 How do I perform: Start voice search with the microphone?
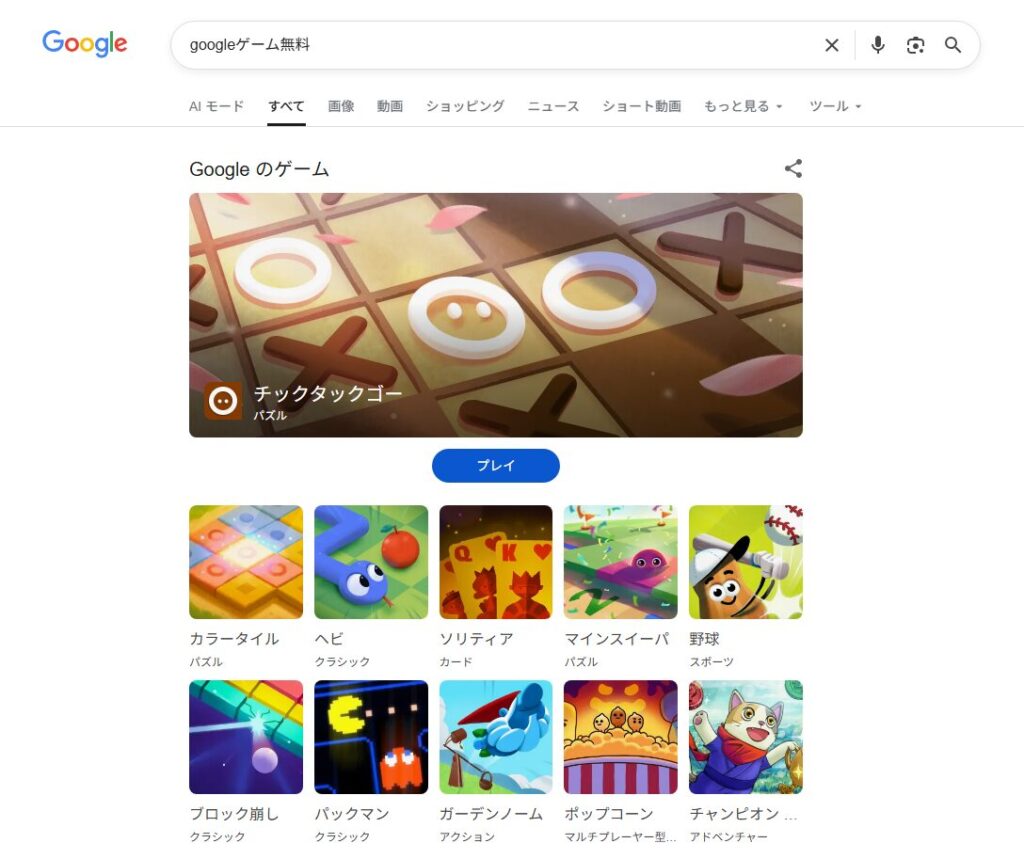[x=877, y=45]
